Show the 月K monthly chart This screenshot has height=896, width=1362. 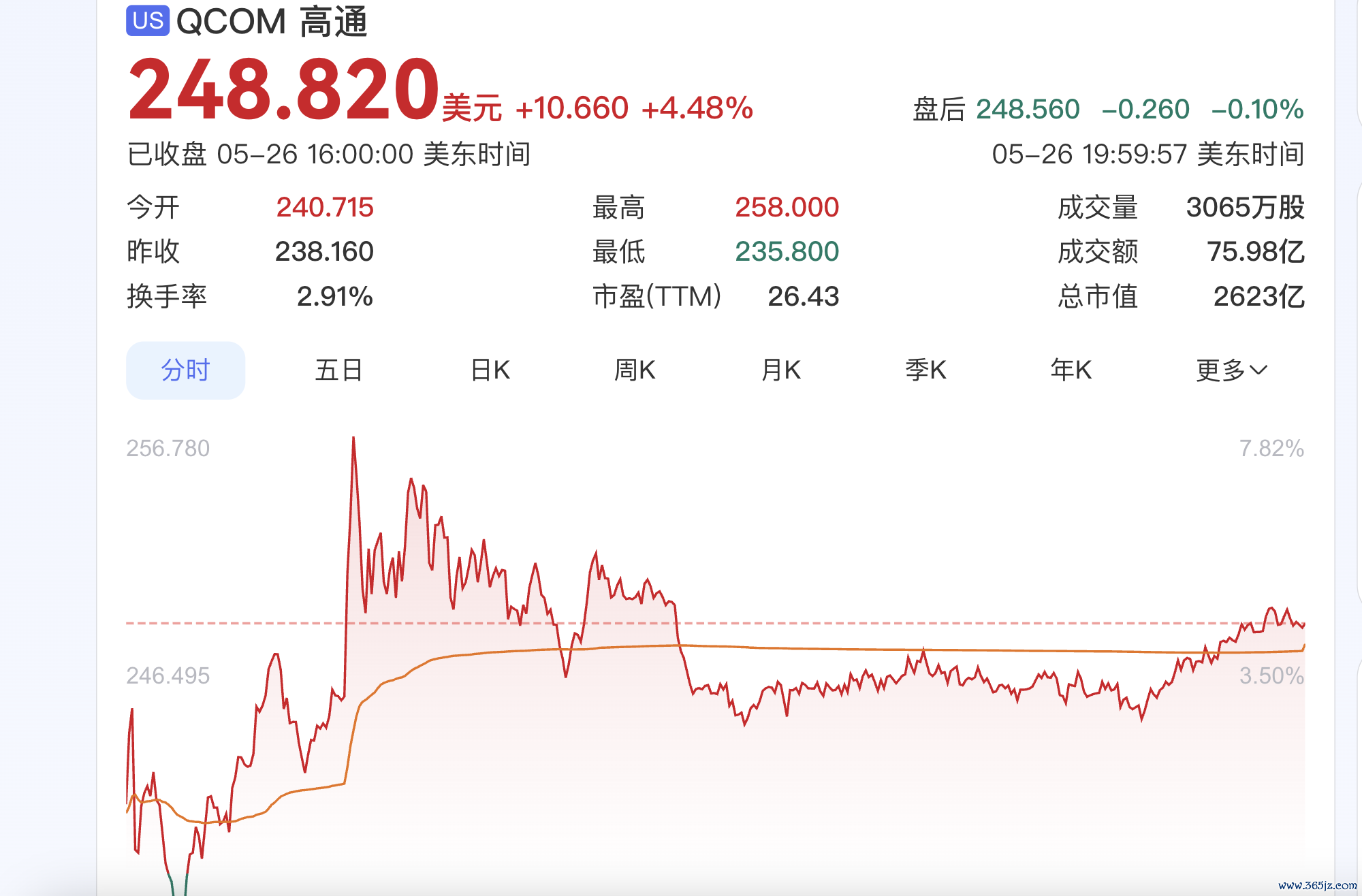click(x=781, y=370)
